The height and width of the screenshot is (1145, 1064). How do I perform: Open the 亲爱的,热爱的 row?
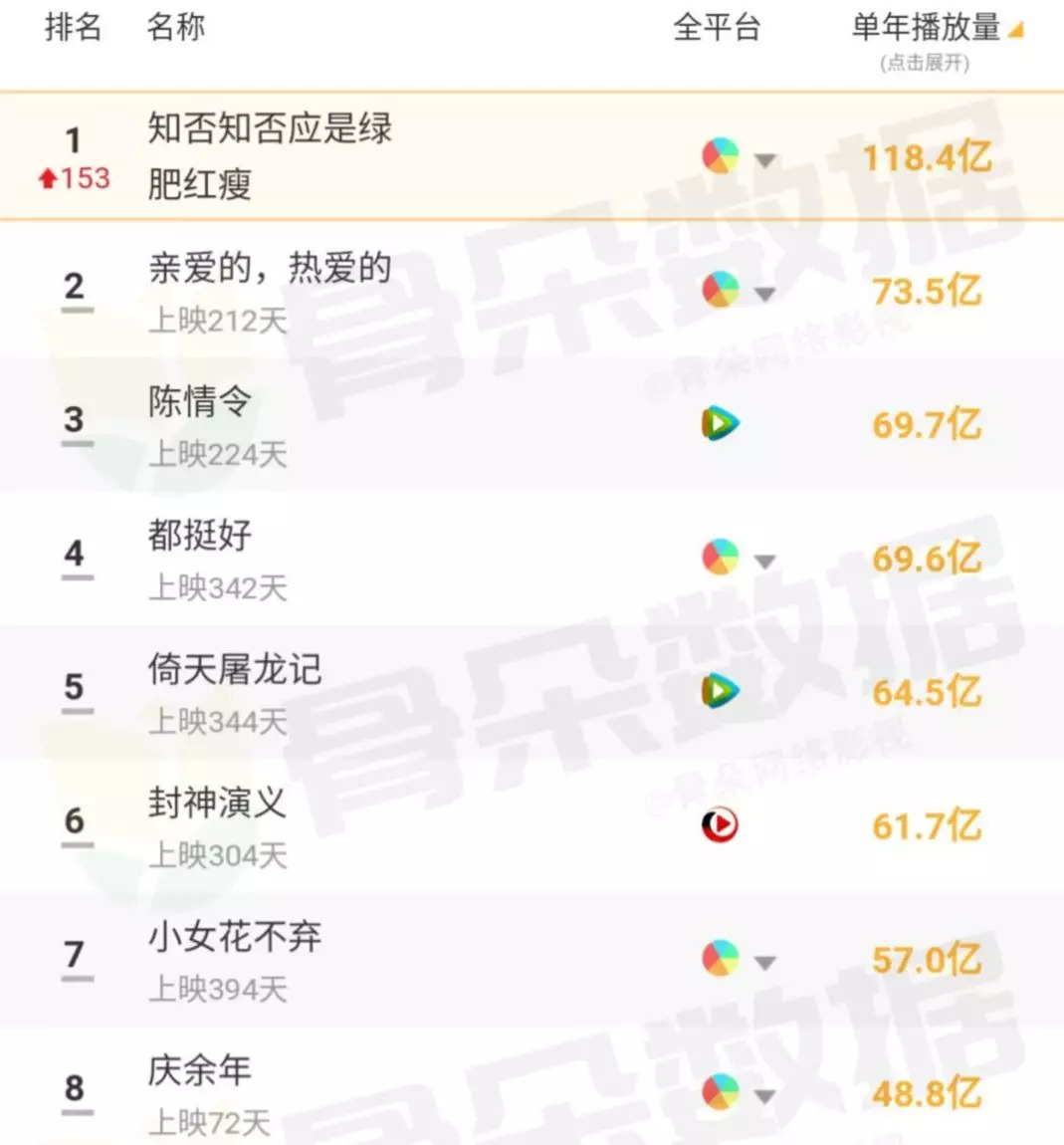click(269, 269)
